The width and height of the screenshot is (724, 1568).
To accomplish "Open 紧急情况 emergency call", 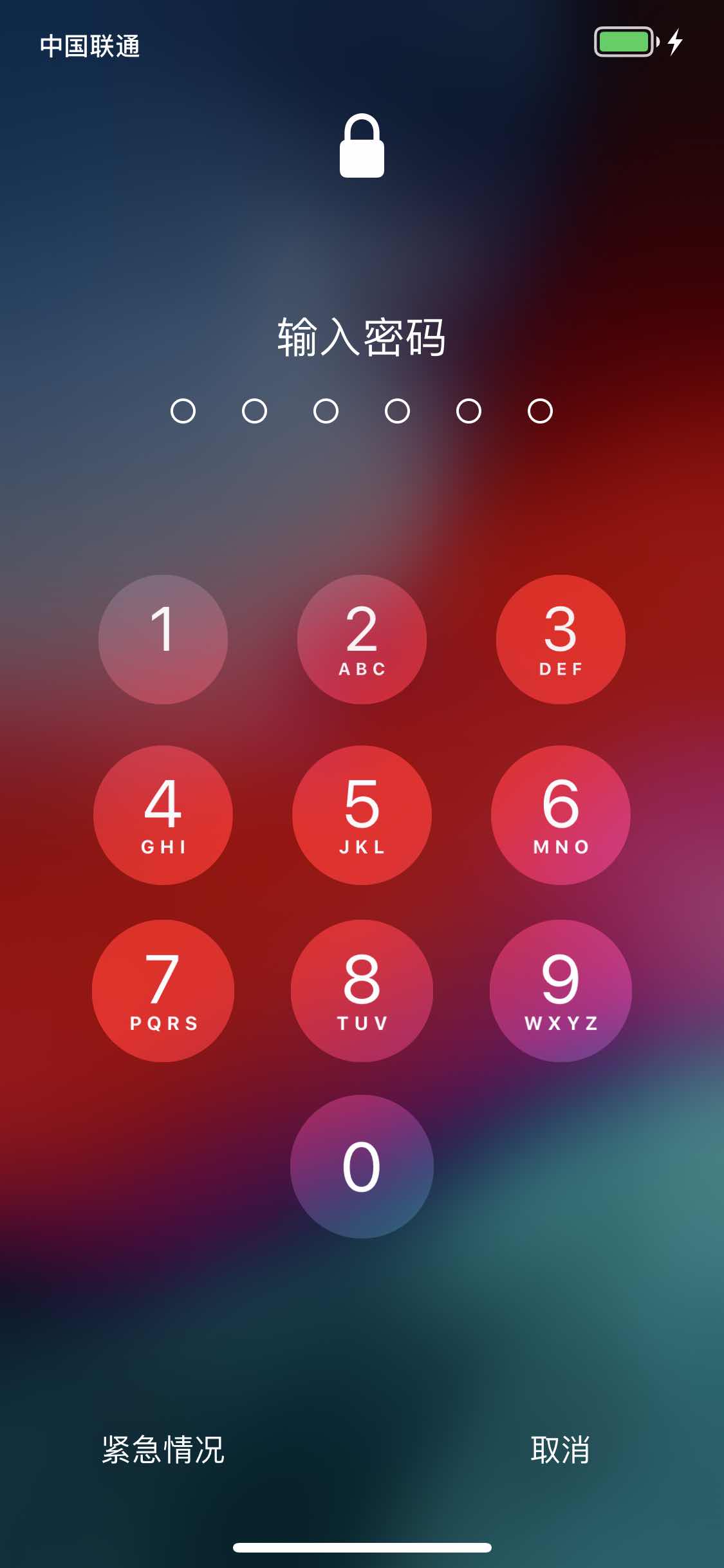I will coord(163,1450).
